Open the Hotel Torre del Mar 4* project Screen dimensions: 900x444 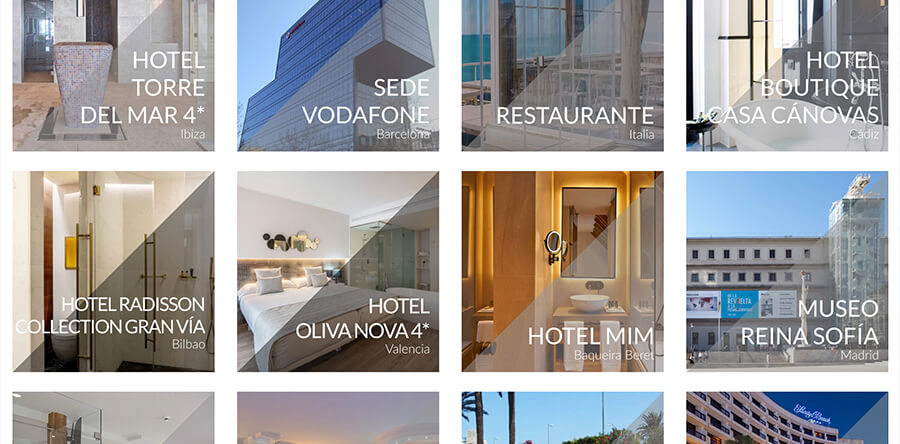coord(113,75)
